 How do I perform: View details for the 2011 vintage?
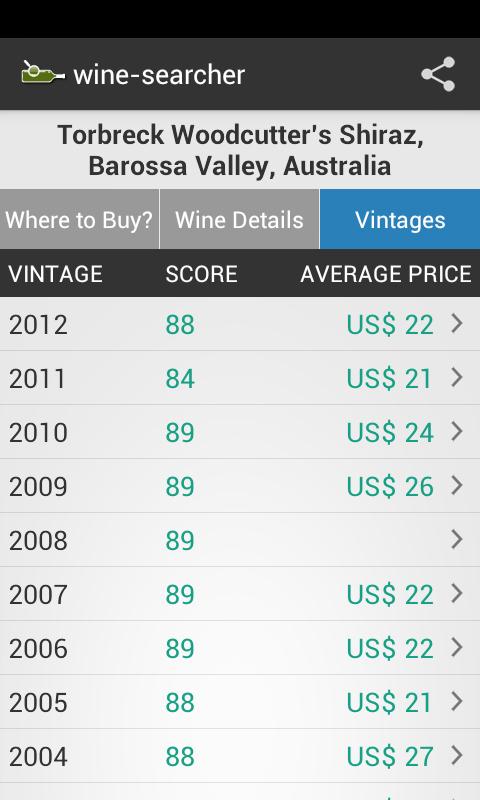240,378
